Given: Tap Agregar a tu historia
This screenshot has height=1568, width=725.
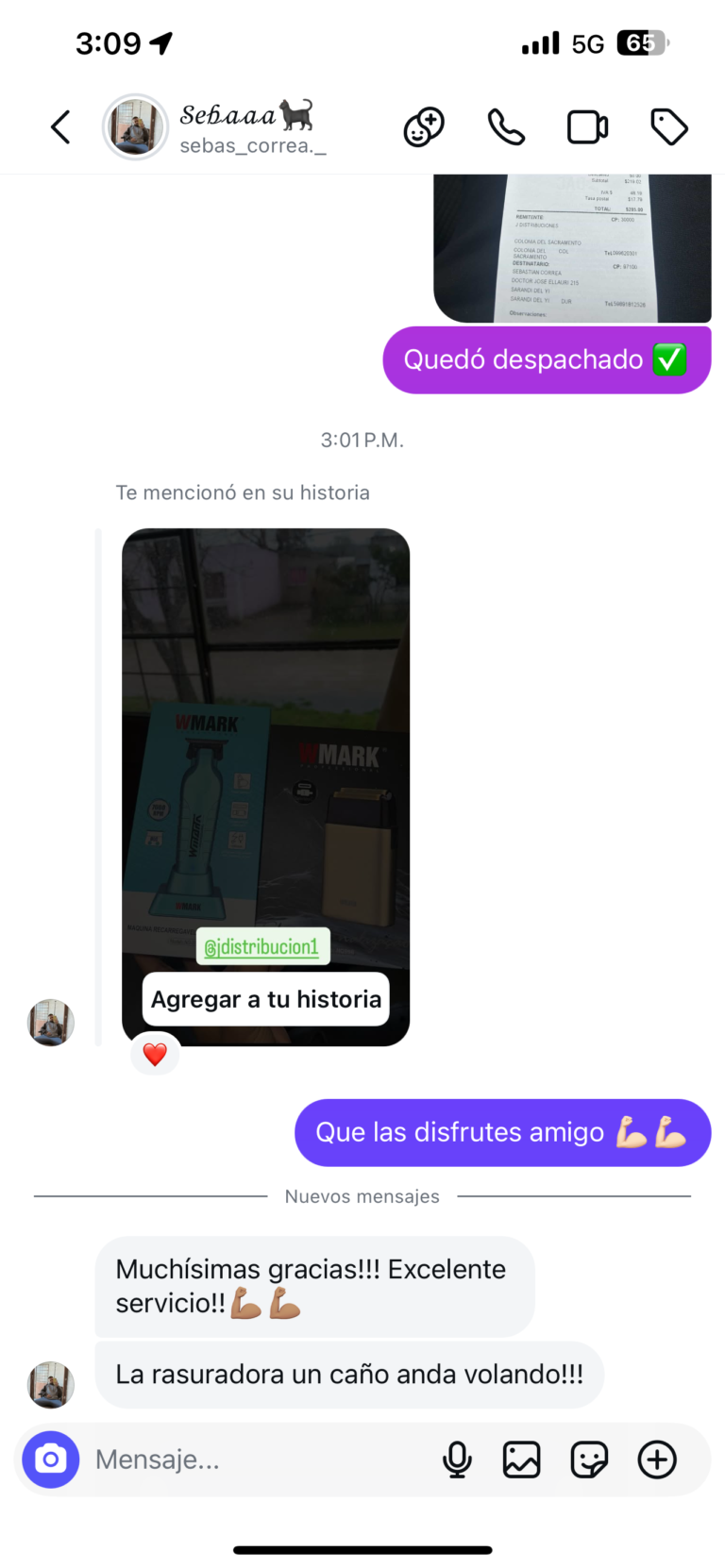Looking at the screenshot, I should pyautogui.click(x=265, y=999).
